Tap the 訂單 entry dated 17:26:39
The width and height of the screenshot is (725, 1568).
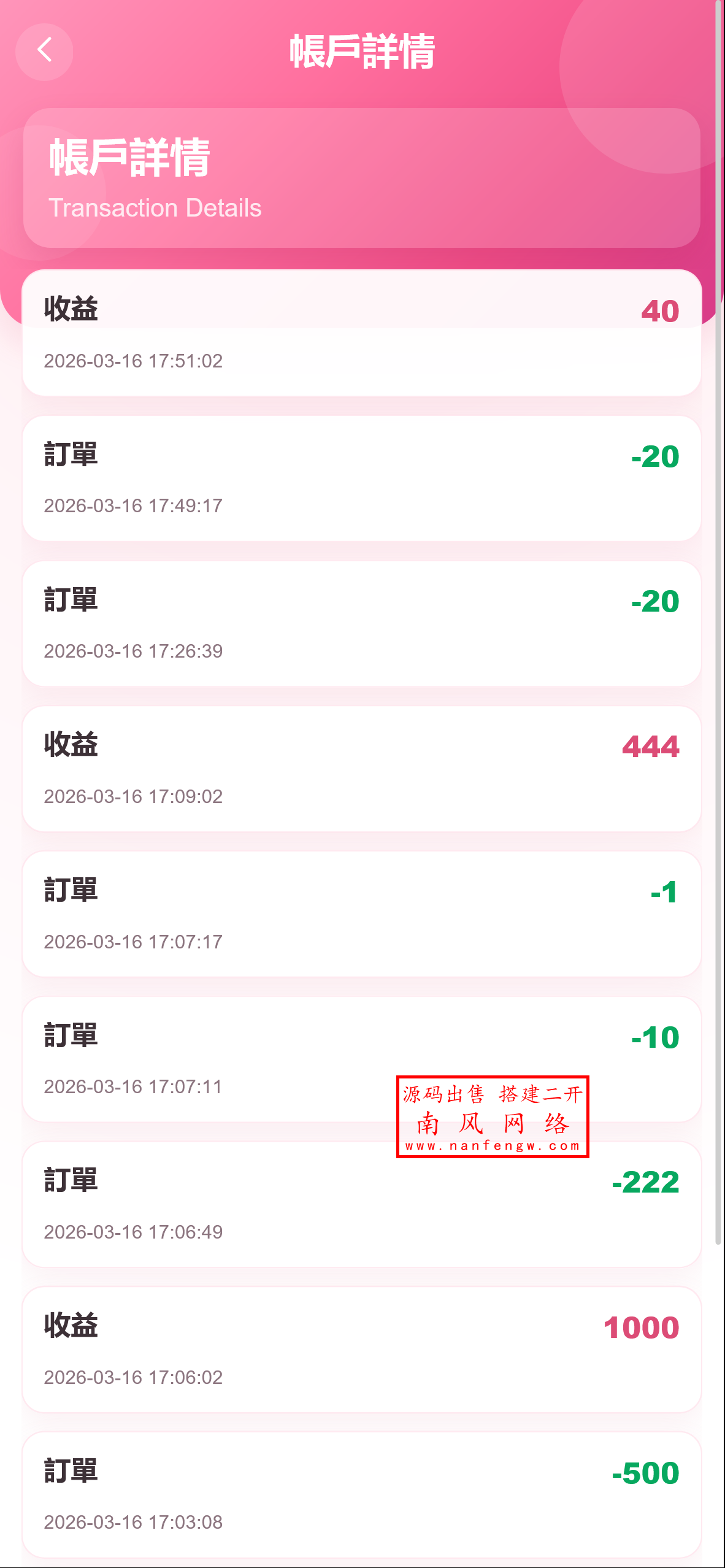click(x=362, y=623)
